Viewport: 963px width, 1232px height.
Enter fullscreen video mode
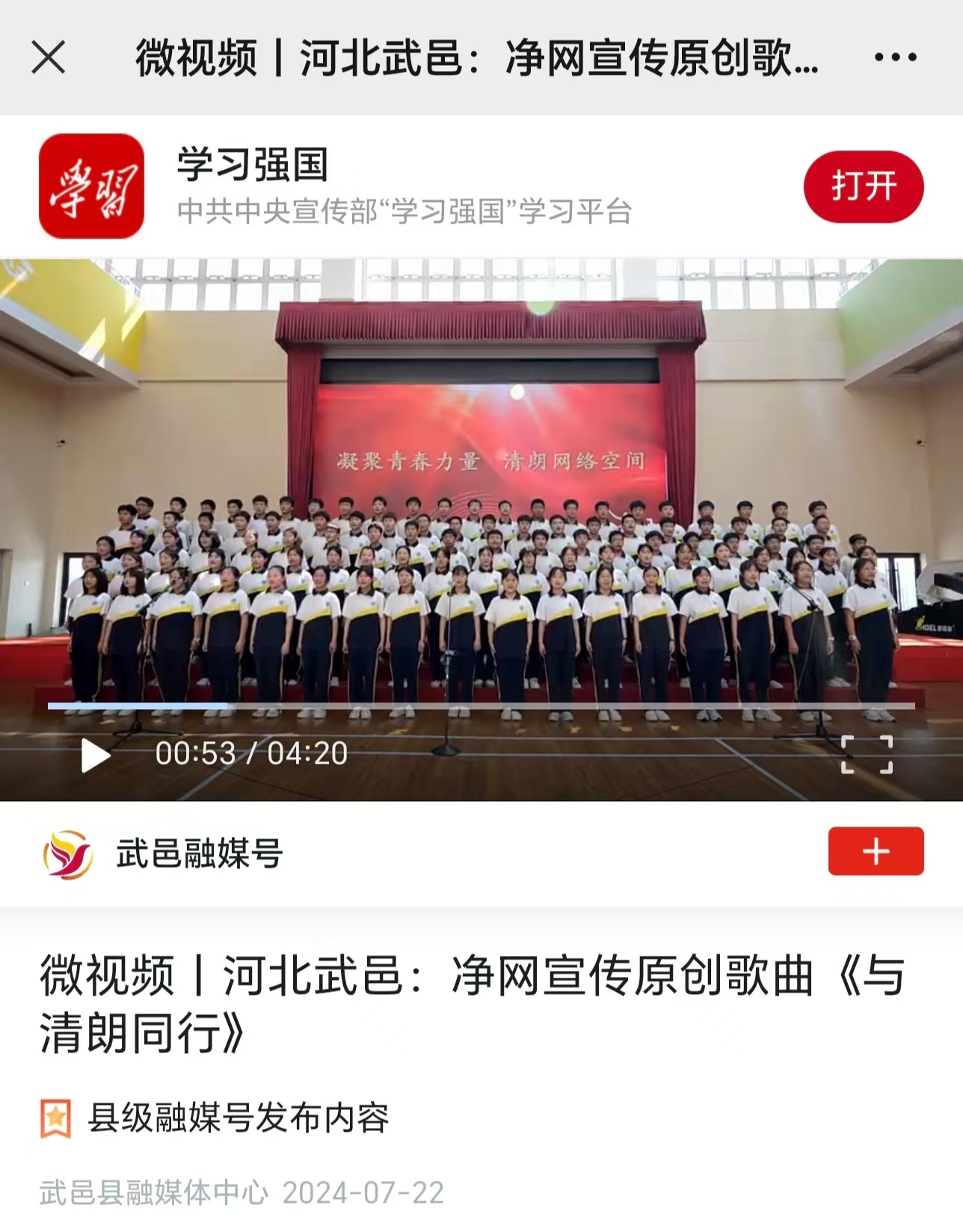click(867, 754)
